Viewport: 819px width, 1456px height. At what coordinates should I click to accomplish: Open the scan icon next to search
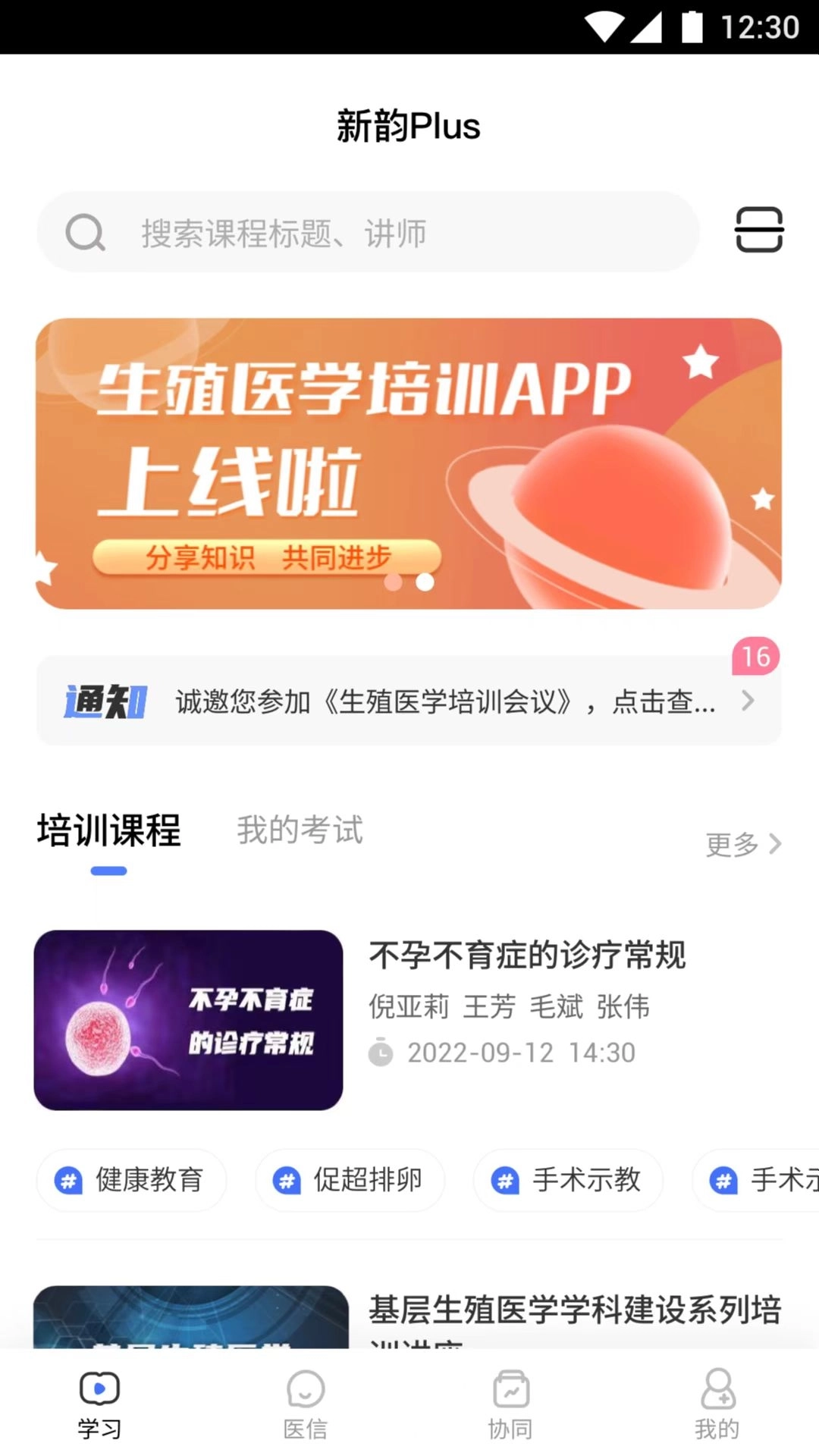[x=758, y=230]
